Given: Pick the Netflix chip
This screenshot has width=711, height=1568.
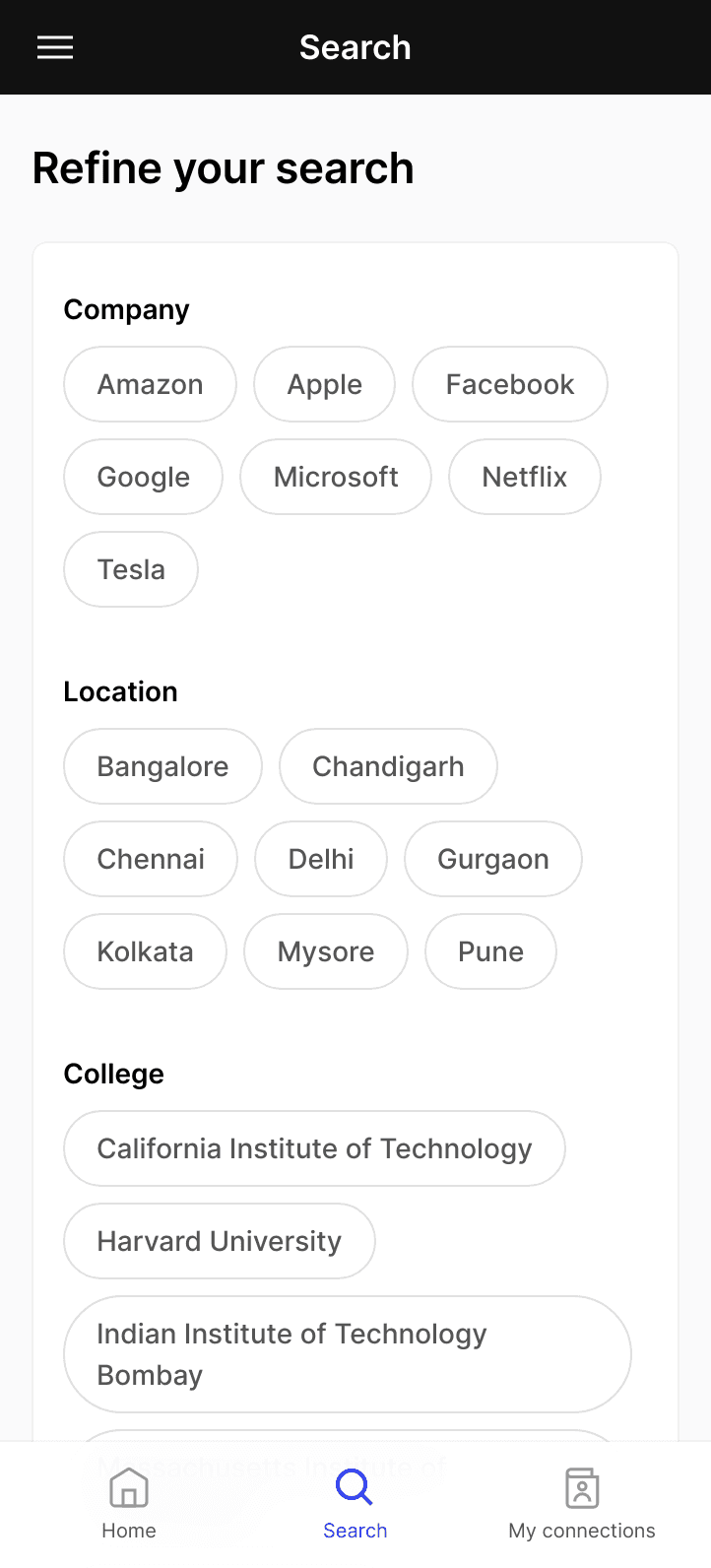Looking at the screenshot, I should [524, 477].
